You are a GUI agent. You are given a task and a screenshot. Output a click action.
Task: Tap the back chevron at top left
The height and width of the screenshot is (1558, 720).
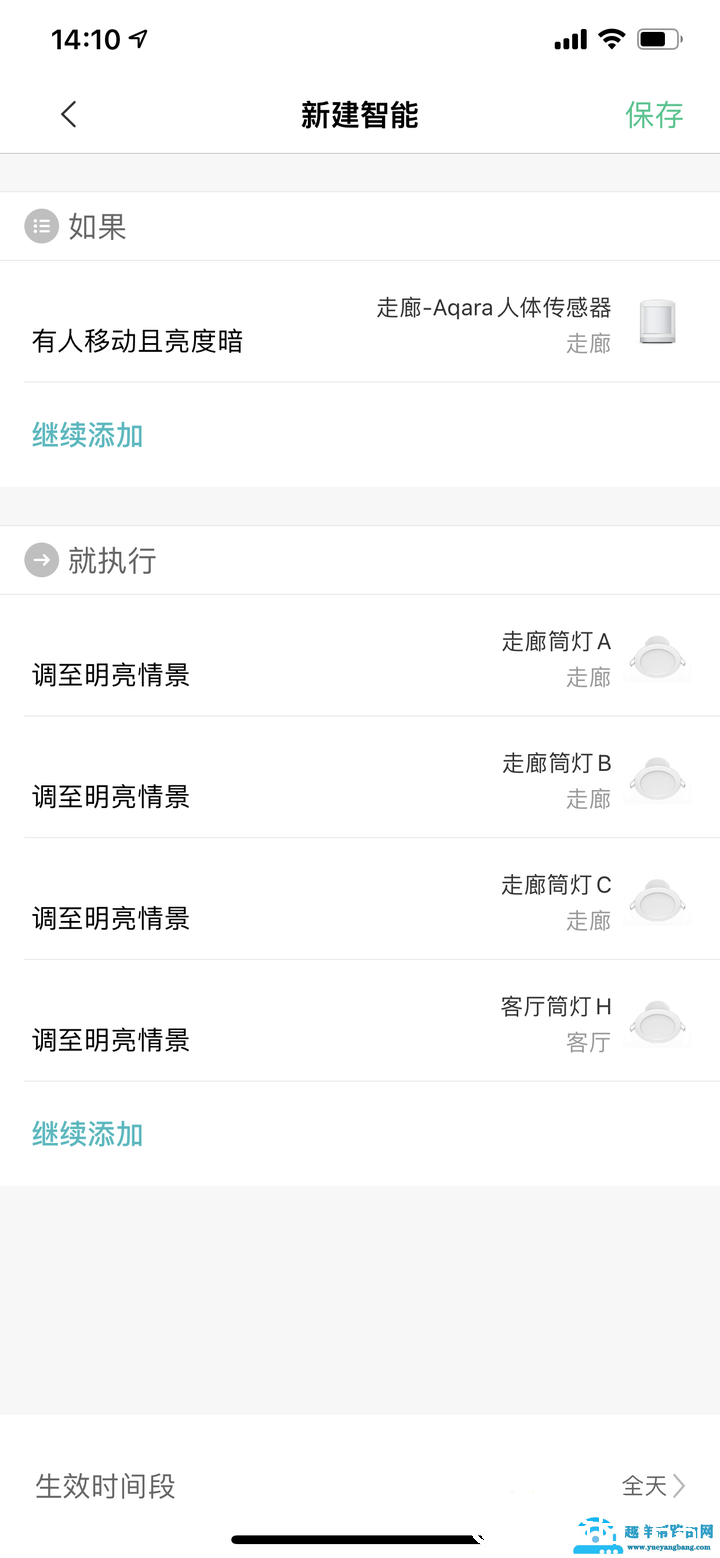pyautogui.click(x=68, y=114)
